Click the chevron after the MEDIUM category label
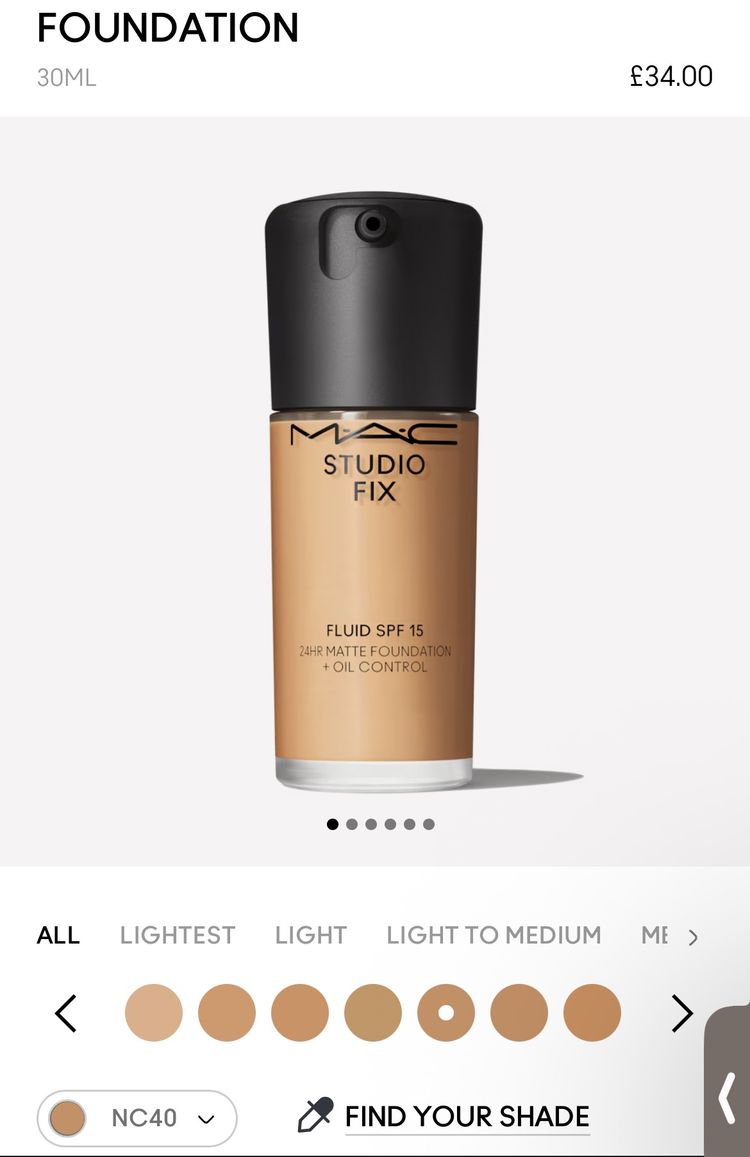 (x=692, y=936)
